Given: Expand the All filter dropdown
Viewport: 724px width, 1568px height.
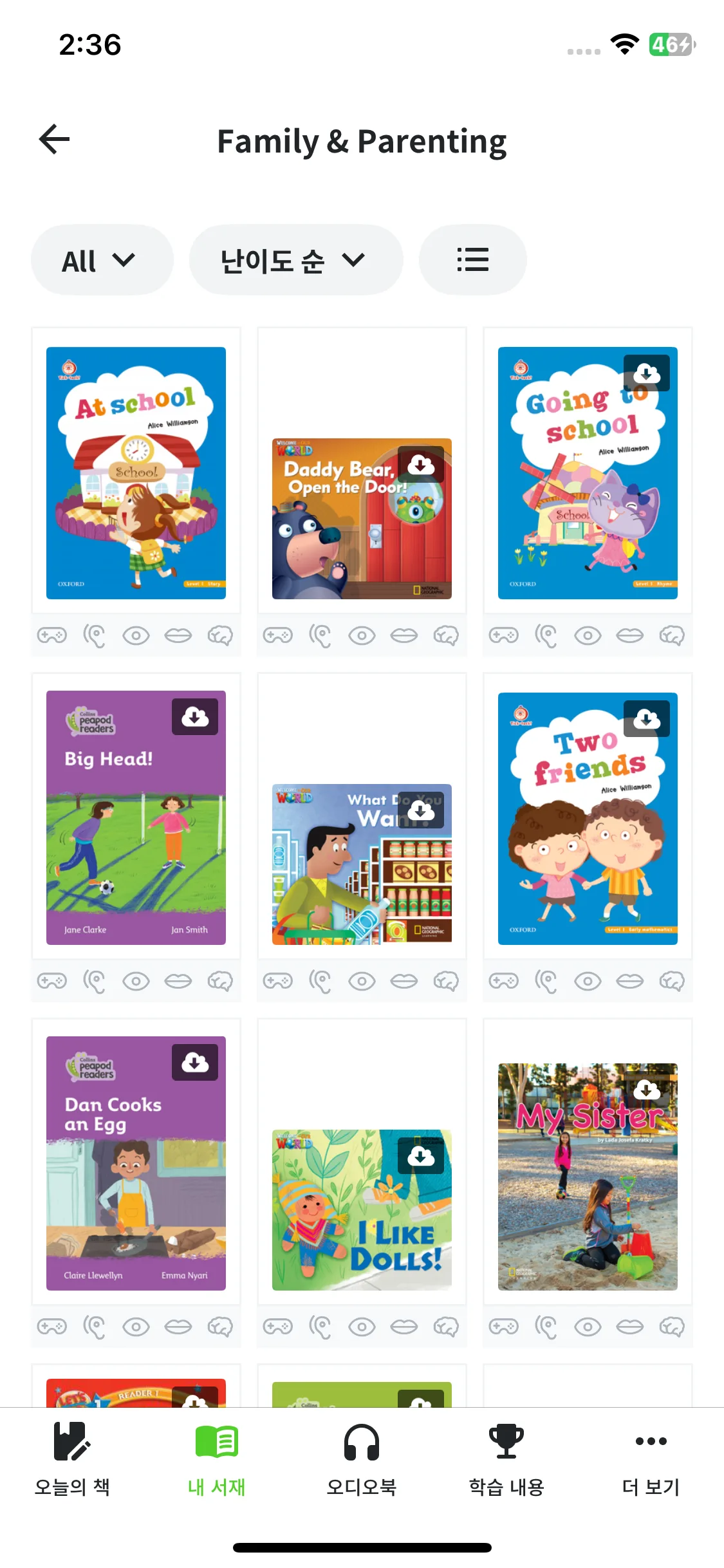Looking at the screenshot, I should [102, 260].
